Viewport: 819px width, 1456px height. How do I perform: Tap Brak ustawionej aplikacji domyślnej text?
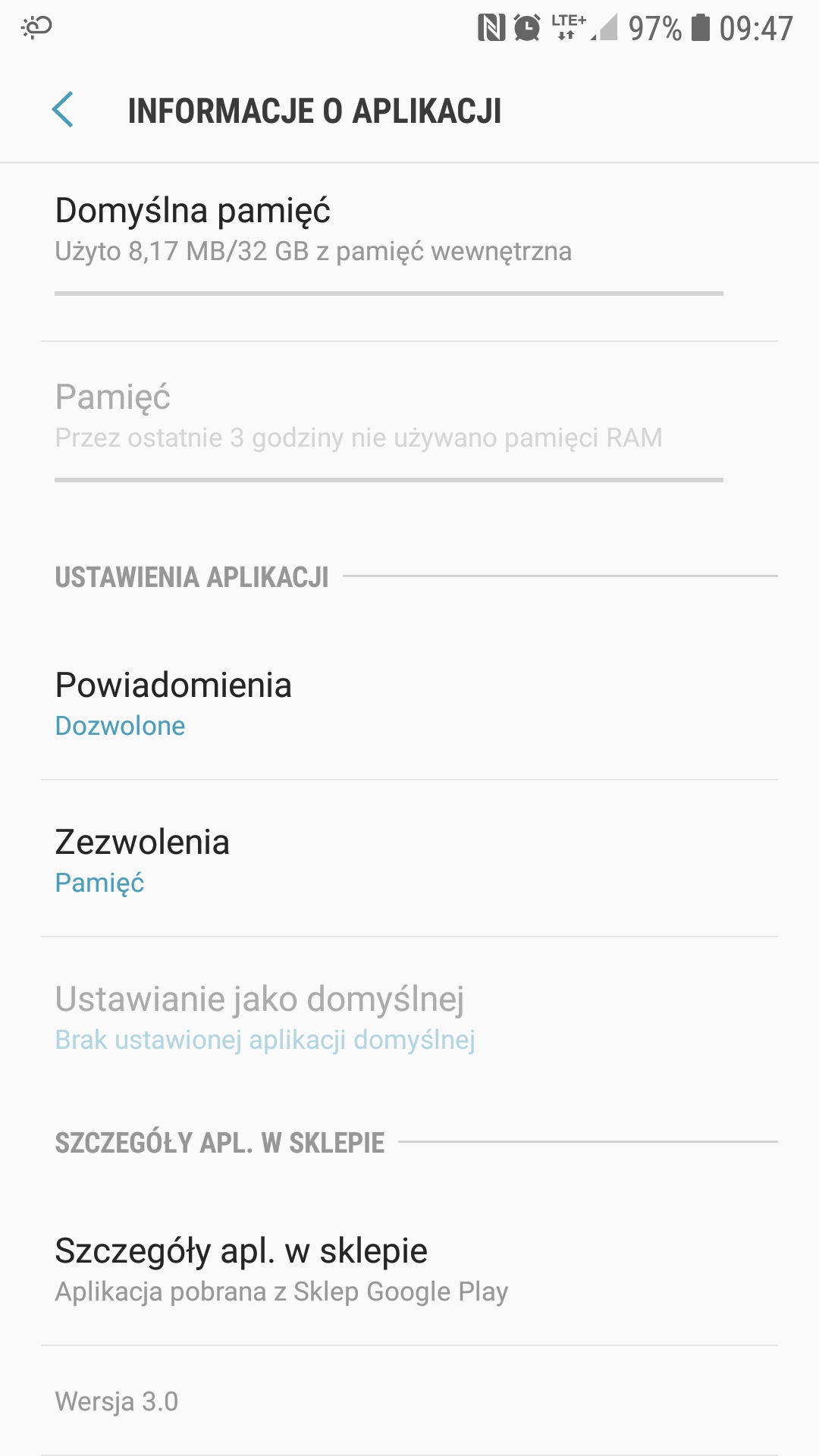[265, 1039]
